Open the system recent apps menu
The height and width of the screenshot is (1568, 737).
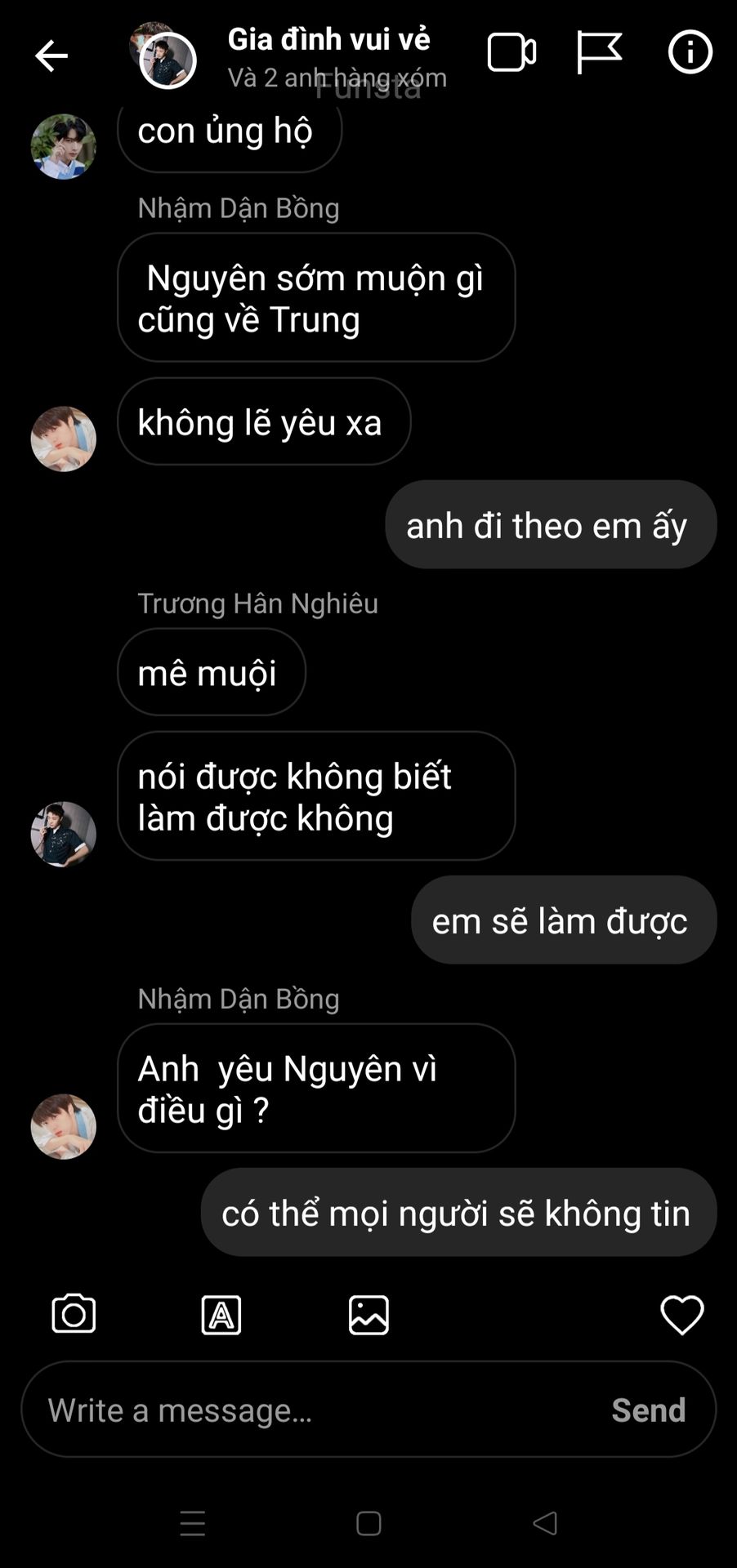click(193, 1523)
